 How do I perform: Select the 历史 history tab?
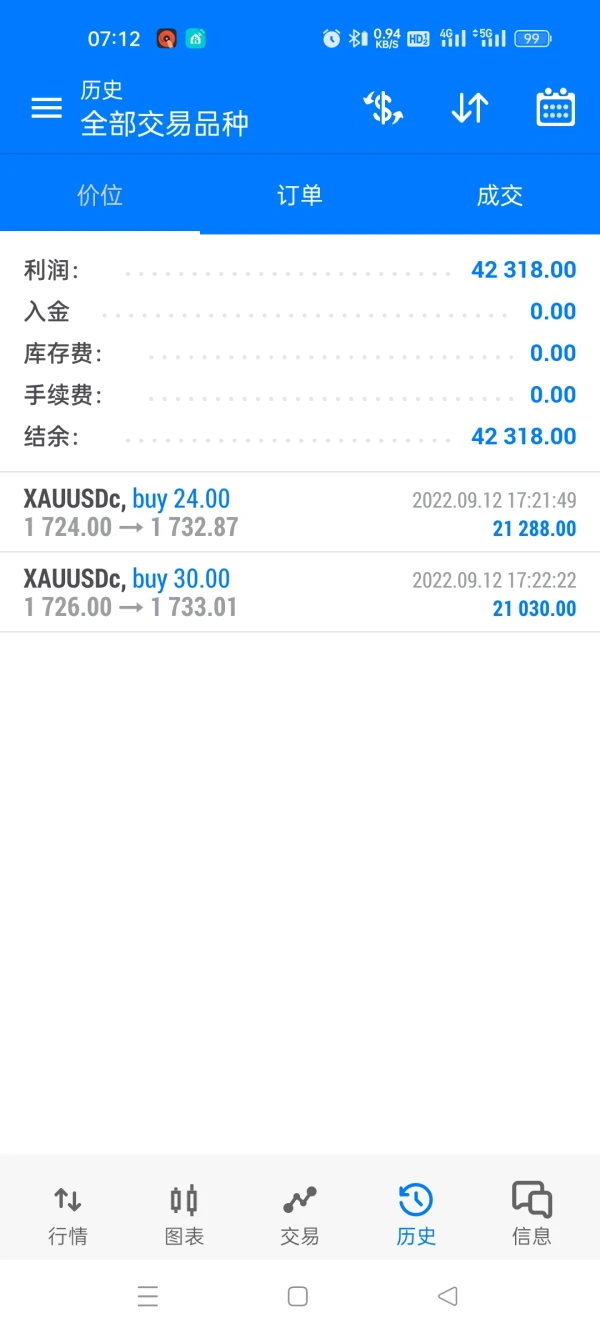pyautogui.click(x=416, y=1213)
